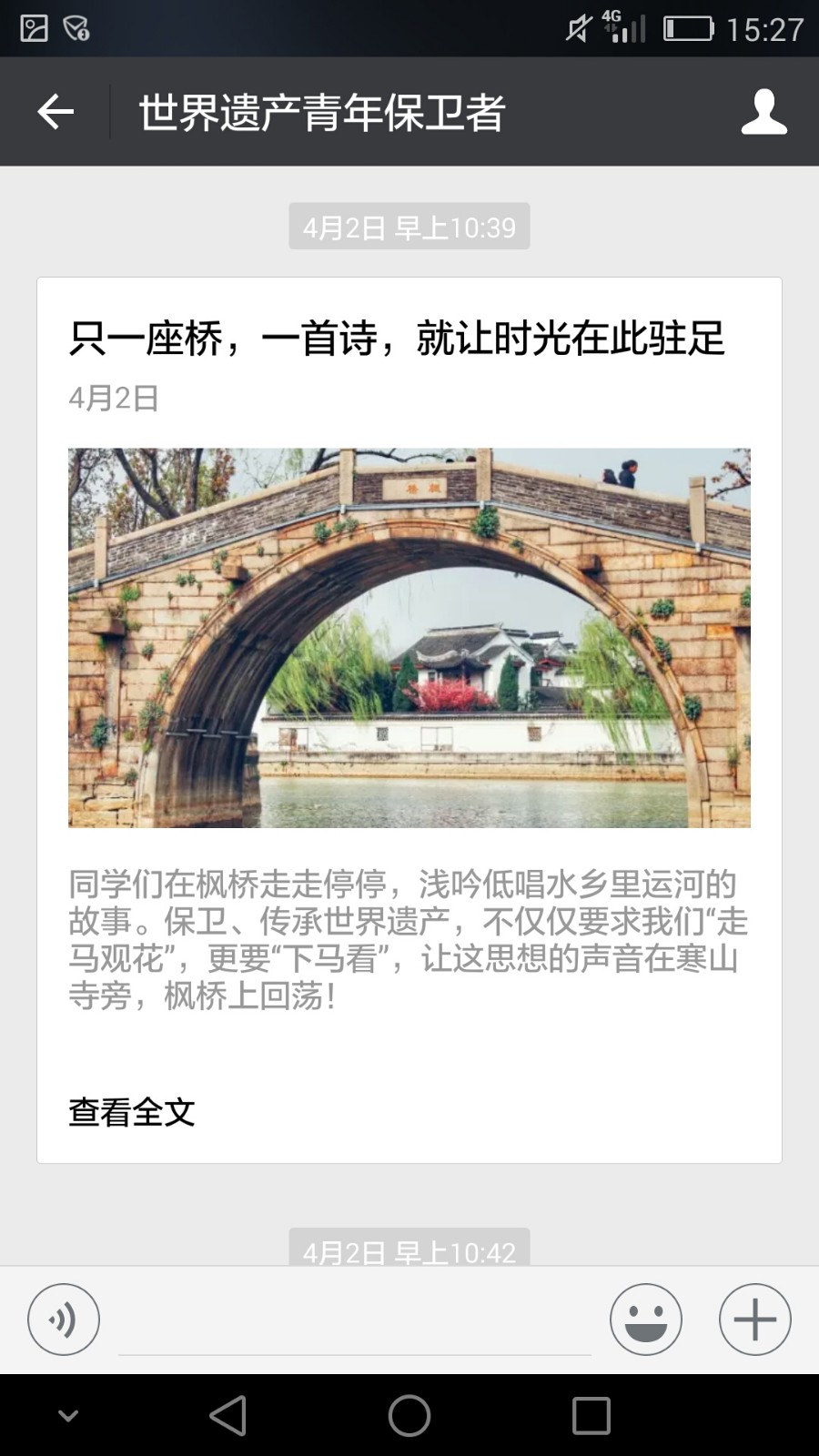Switch to voice input mode
Screen dimensions: 819x1456
(x=64, y=1319)
